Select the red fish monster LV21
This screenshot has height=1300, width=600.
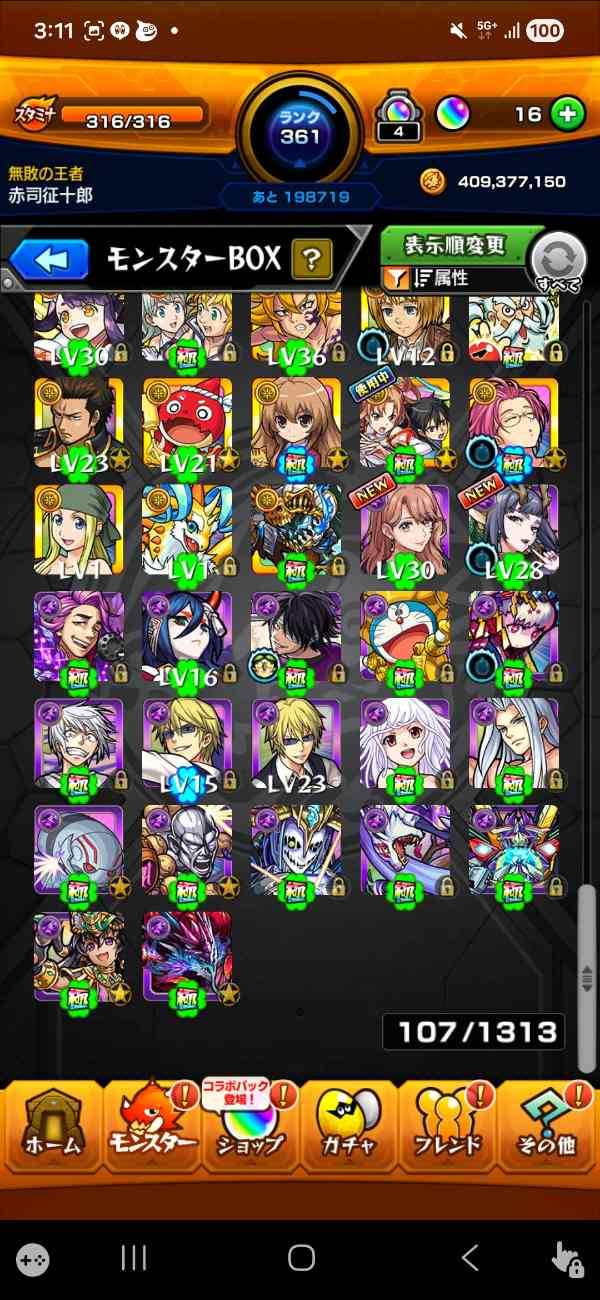187,424
